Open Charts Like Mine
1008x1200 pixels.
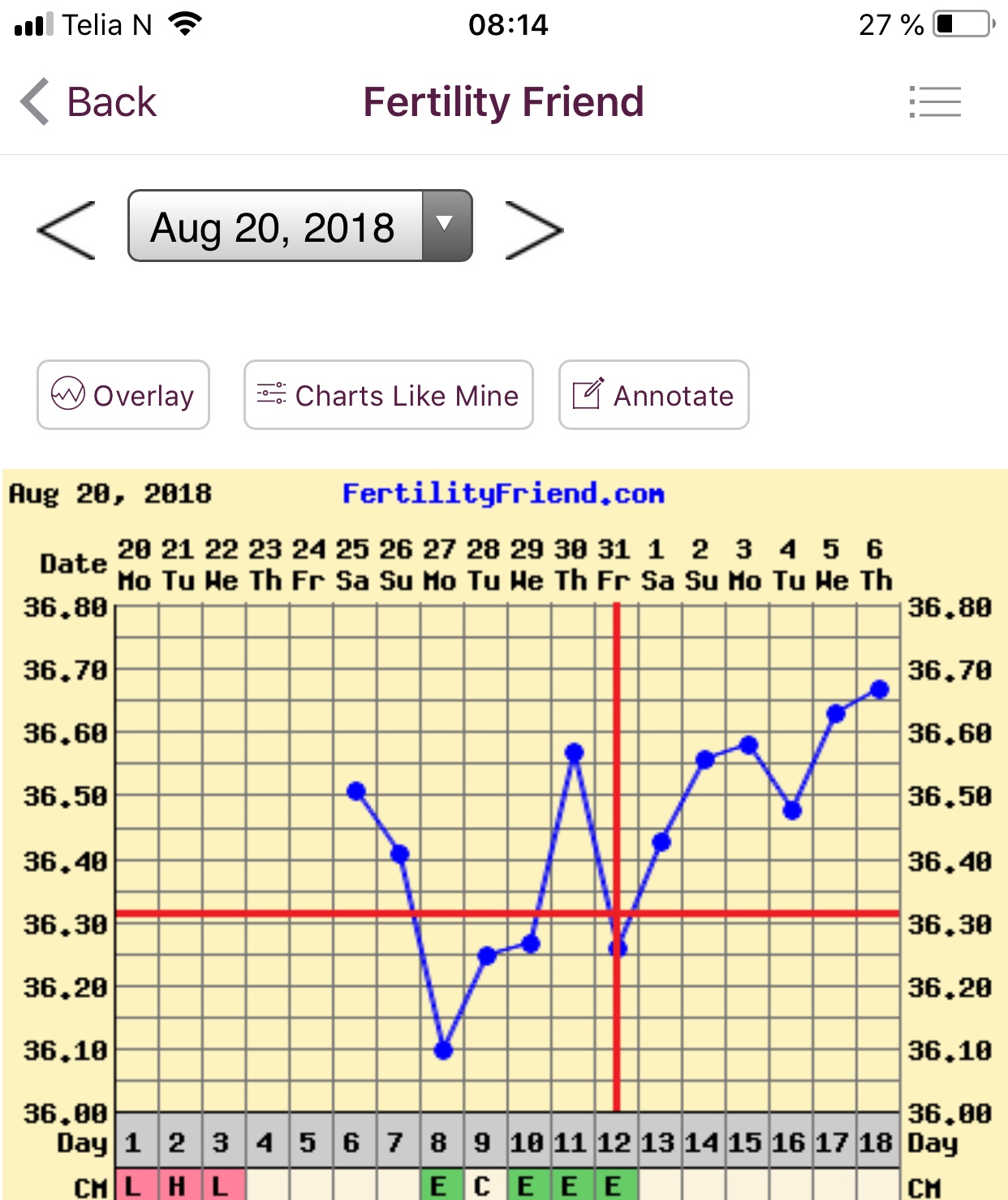pyautogui.click(x=388, y=395)
